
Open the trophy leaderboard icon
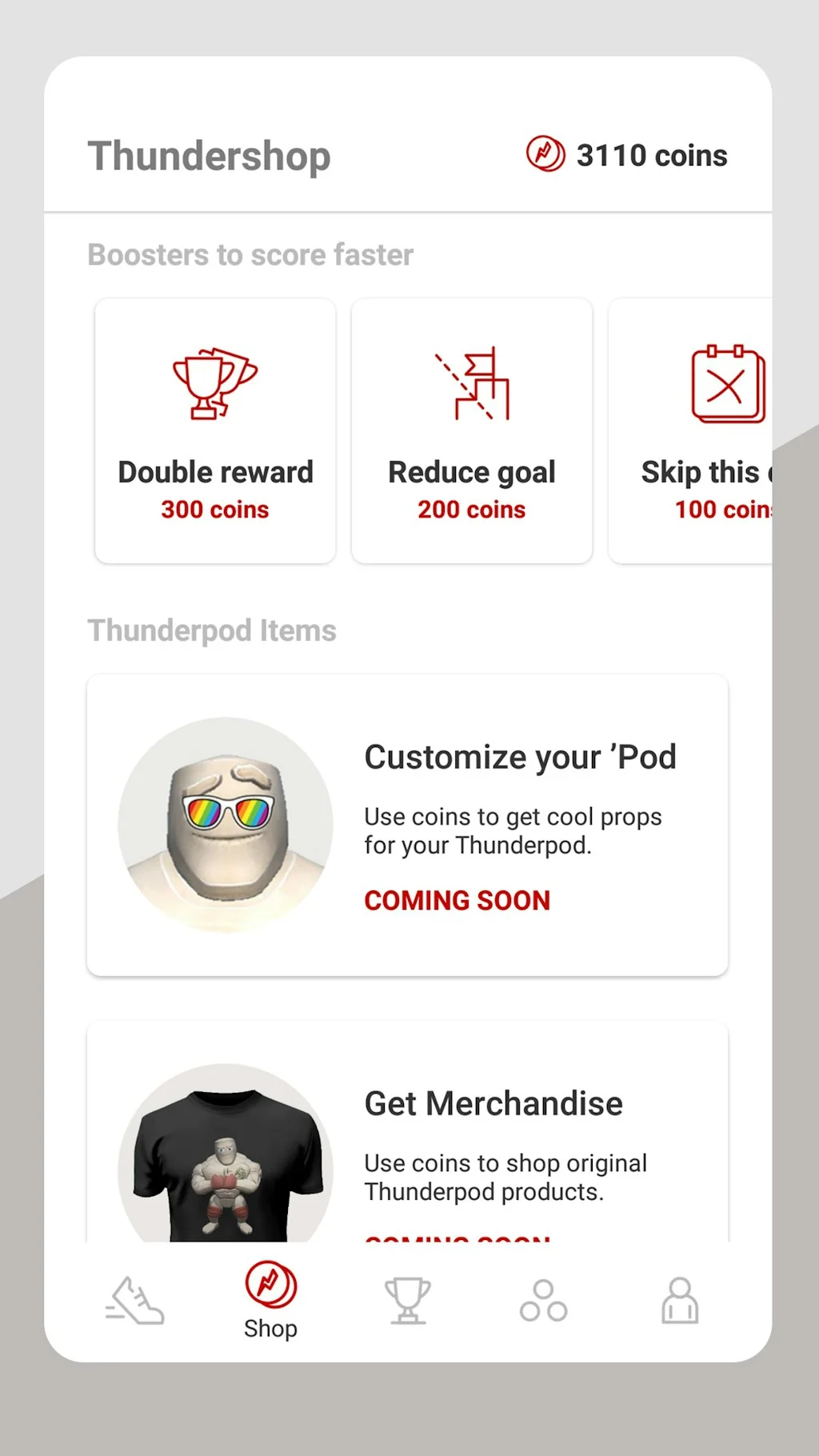pos(407,1302)
